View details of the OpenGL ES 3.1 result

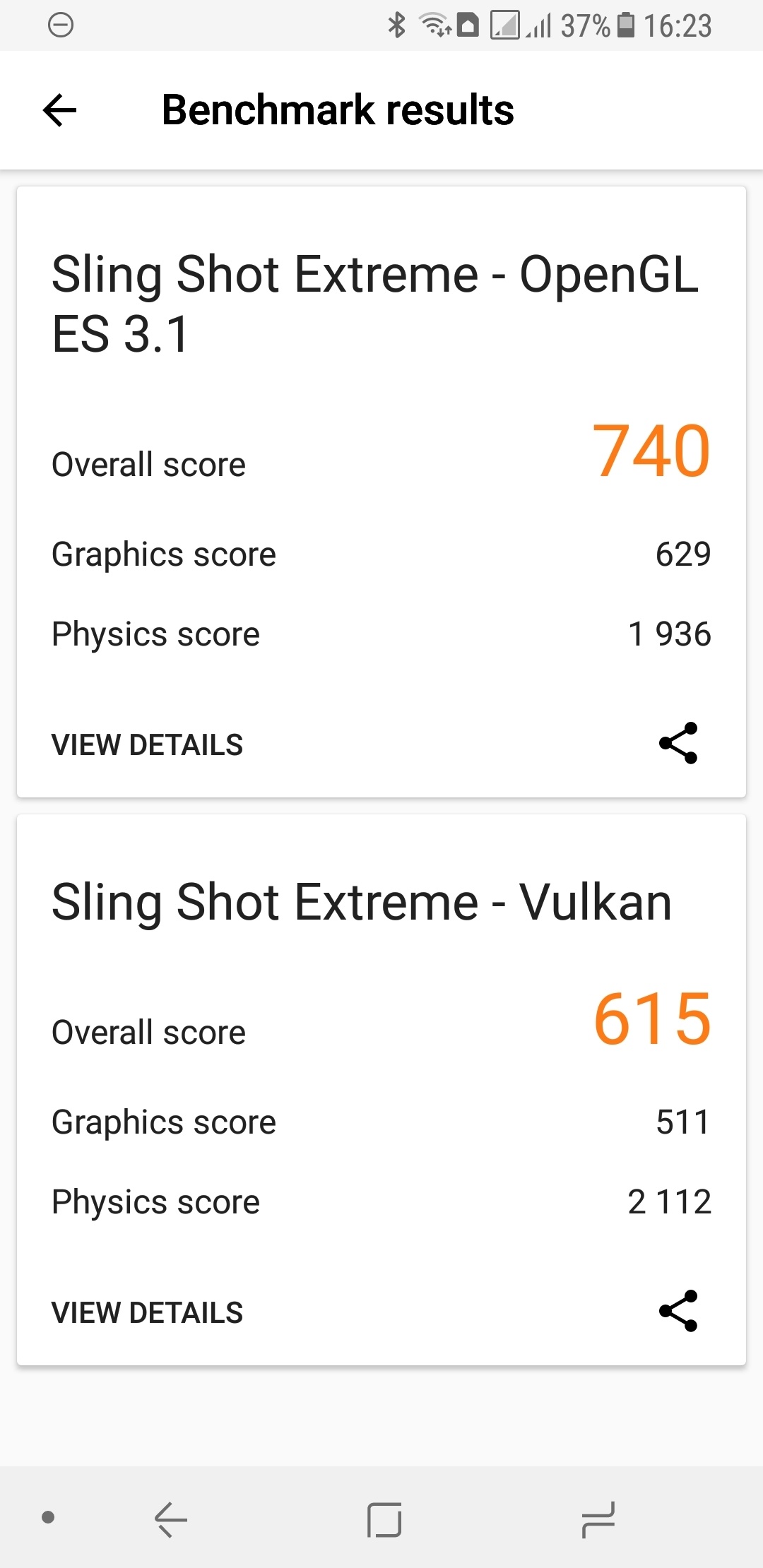[147, 745]
